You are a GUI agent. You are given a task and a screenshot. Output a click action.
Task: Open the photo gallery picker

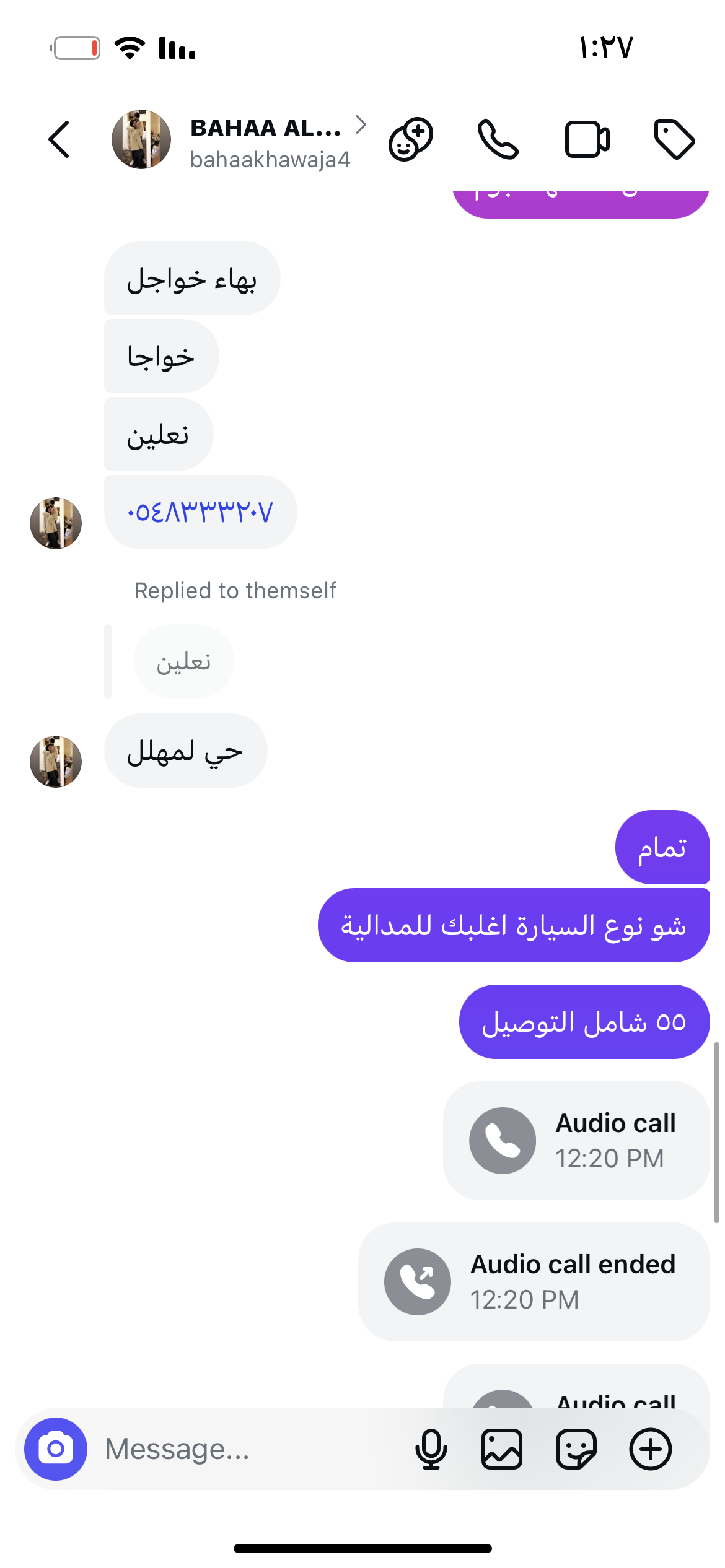point(502,1448)
